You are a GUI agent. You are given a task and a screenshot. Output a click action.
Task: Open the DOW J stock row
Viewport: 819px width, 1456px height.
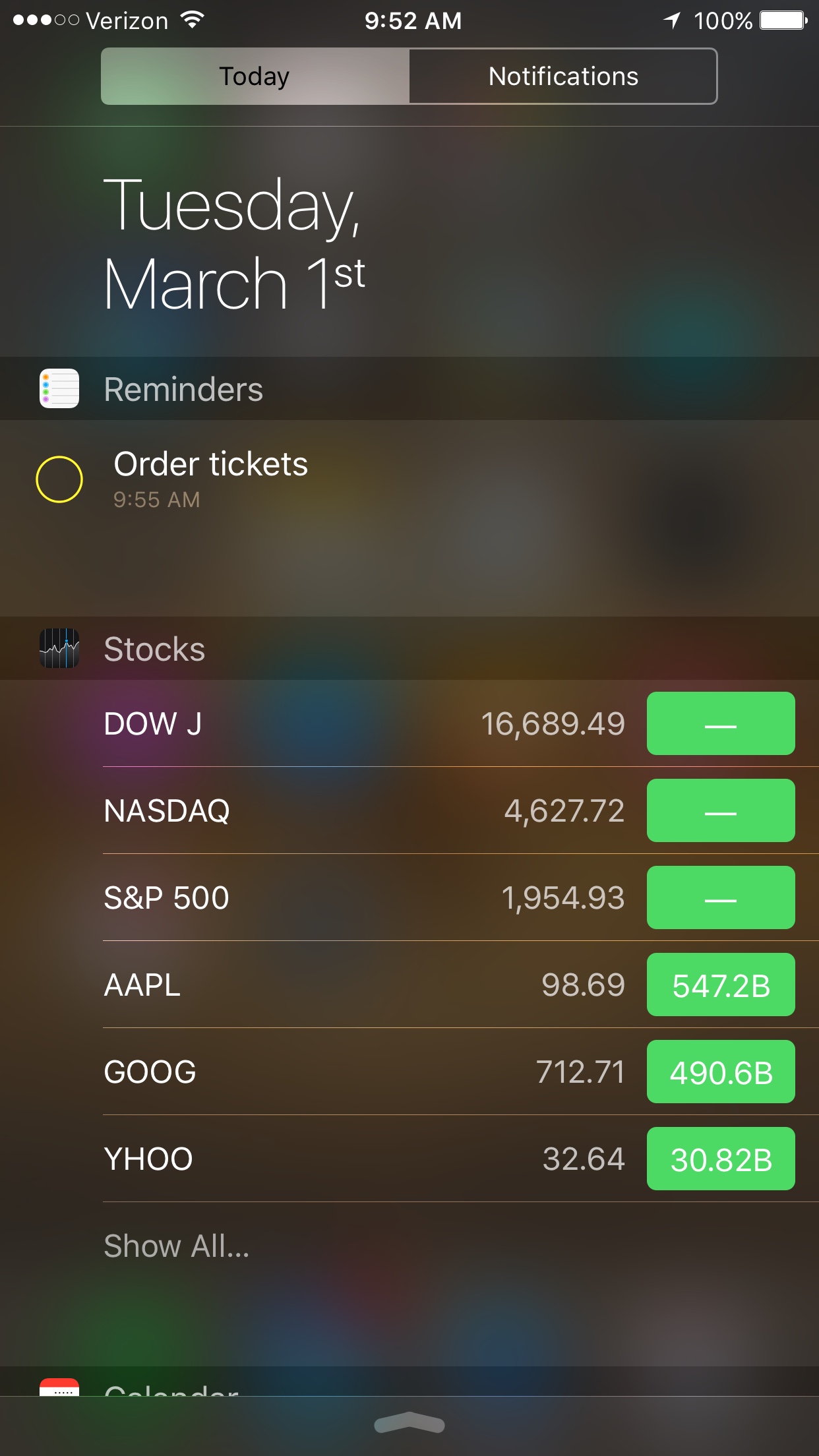[x=363, y=723]
